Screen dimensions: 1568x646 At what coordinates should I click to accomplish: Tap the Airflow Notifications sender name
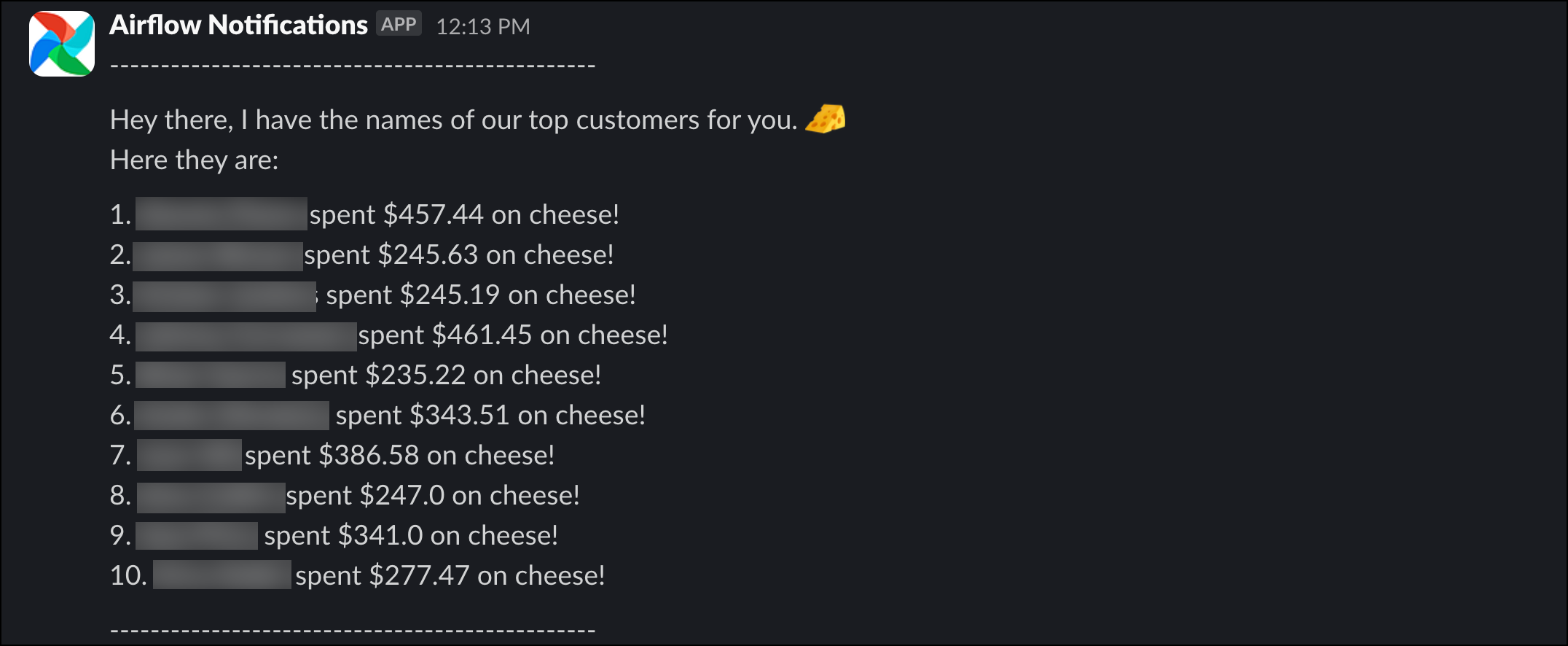238,26
